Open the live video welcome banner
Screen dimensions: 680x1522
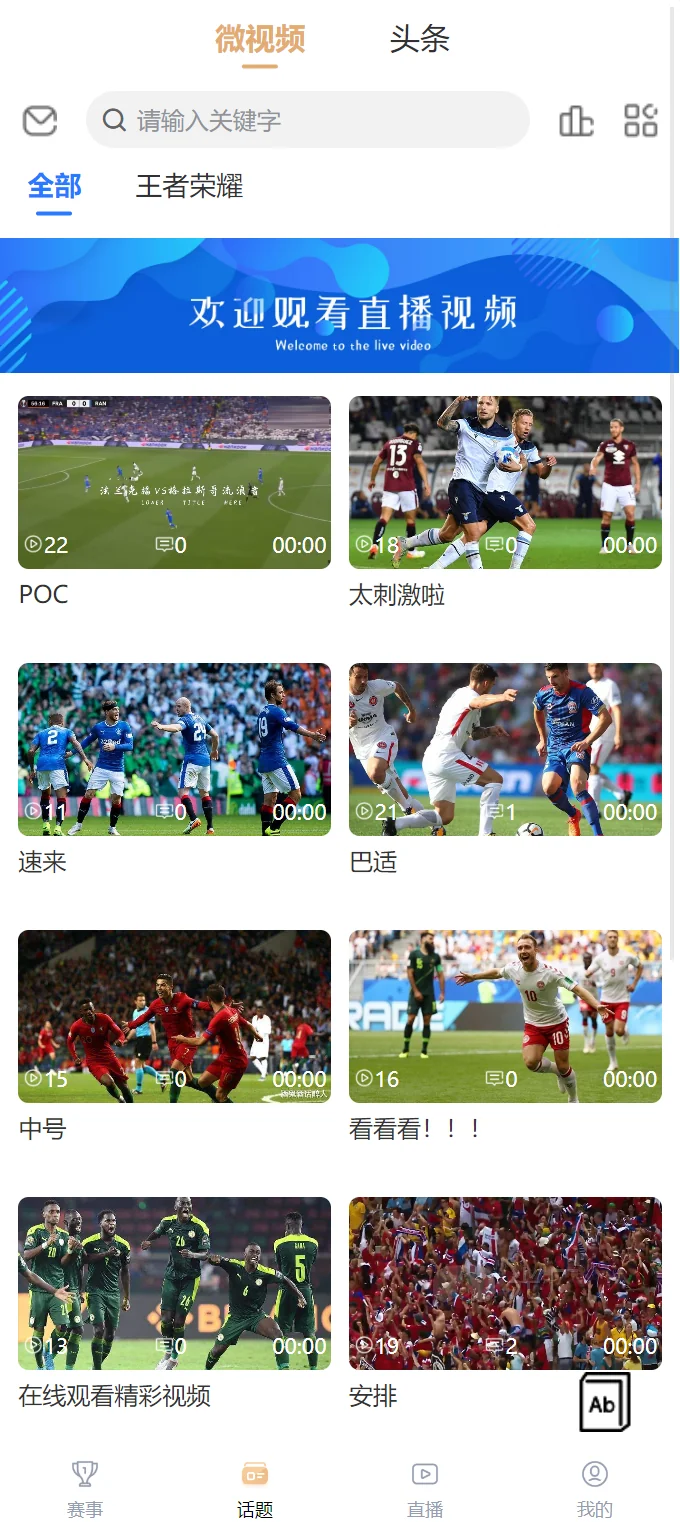pos(340,305)
